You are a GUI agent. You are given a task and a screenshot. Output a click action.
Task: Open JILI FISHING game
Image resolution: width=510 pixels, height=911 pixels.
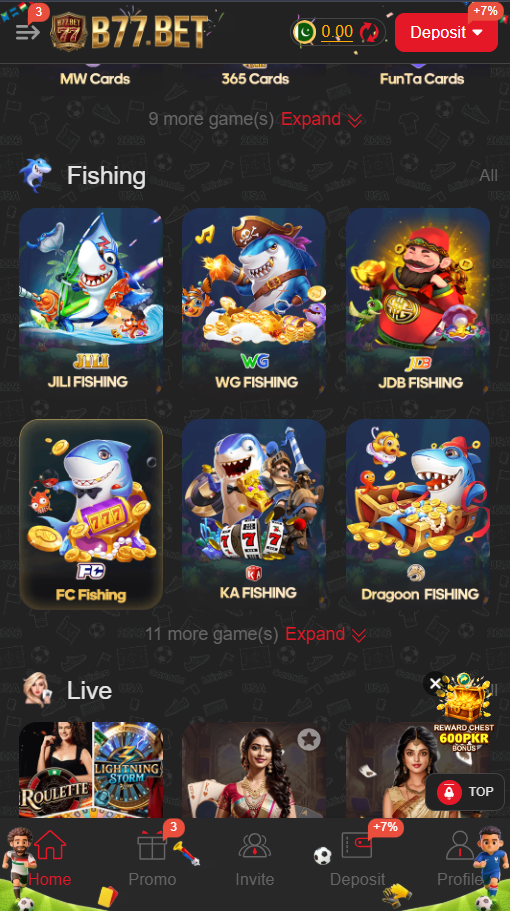click(x=91, y=302)
